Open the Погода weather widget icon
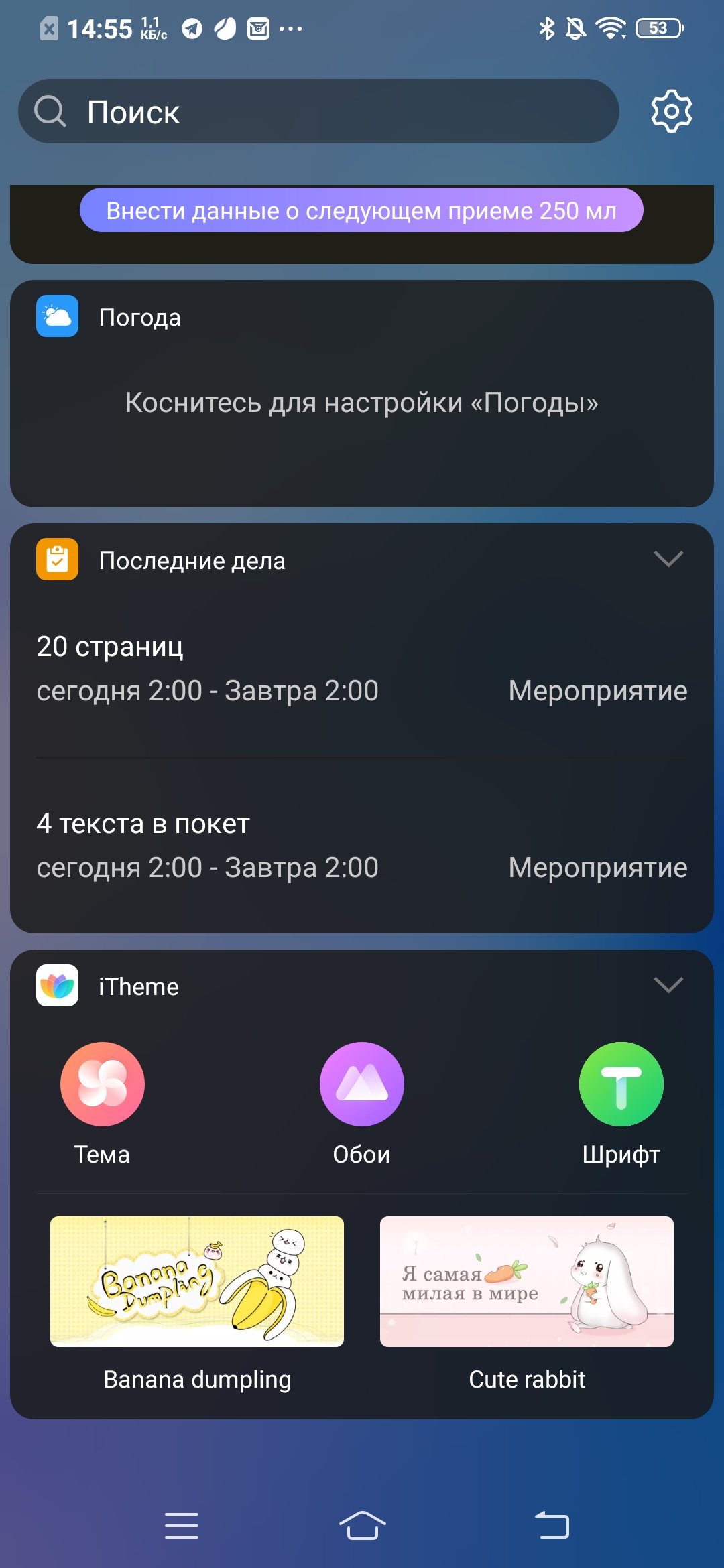 (x=57, y=316)
